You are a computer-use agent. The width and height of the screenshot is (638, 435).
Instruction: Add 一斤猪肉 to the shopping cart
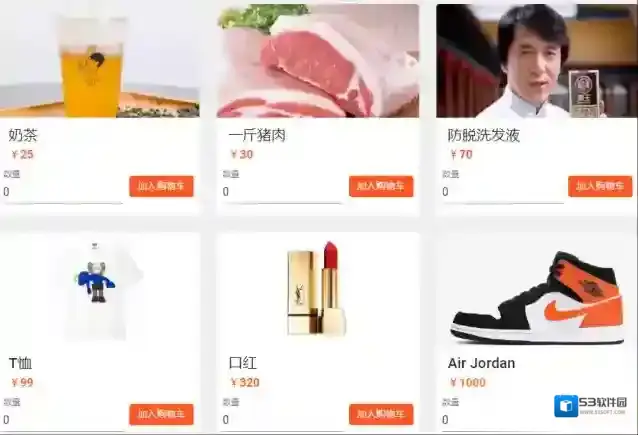[380, 186]
